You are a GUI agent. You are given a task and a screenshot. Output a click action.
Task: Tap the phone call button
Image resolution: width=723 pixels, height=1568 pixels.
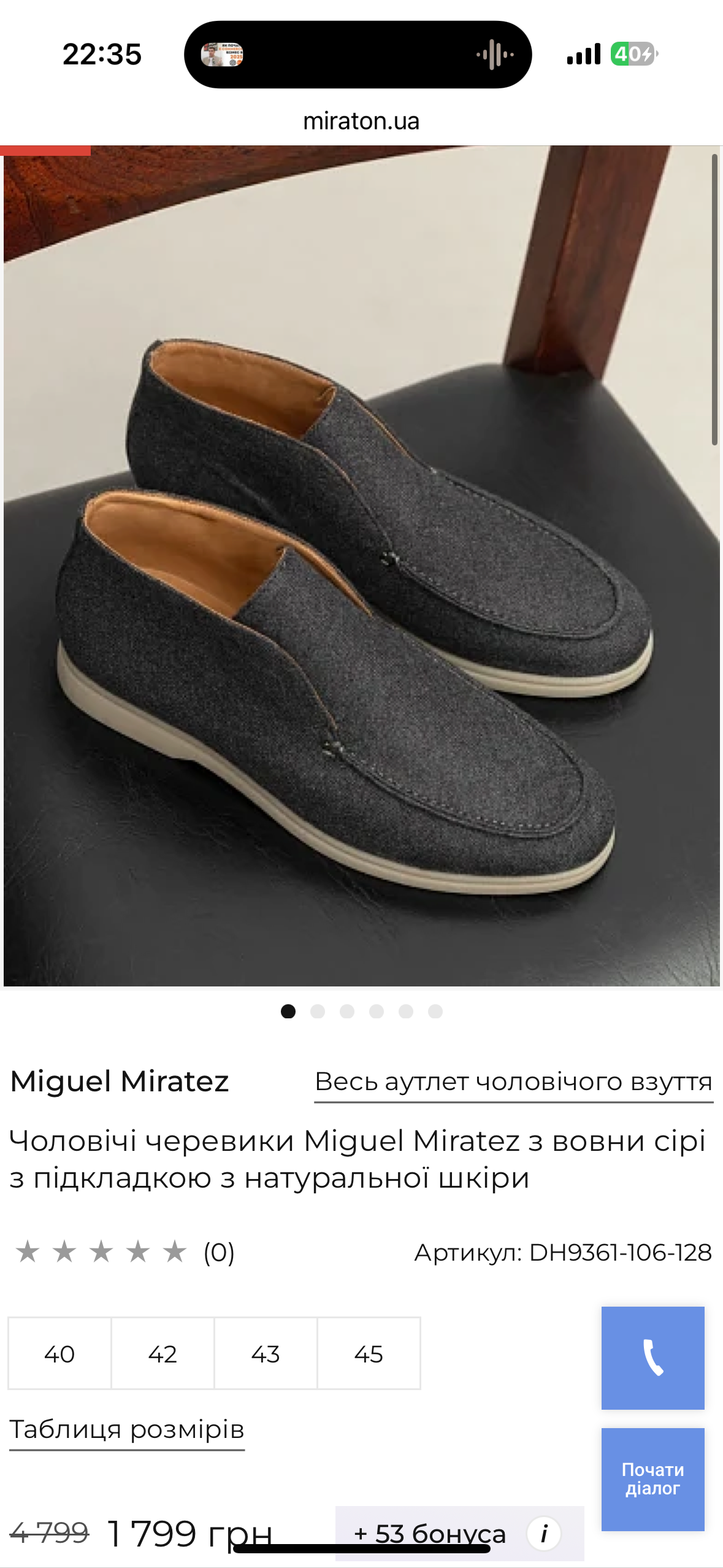652,1358
